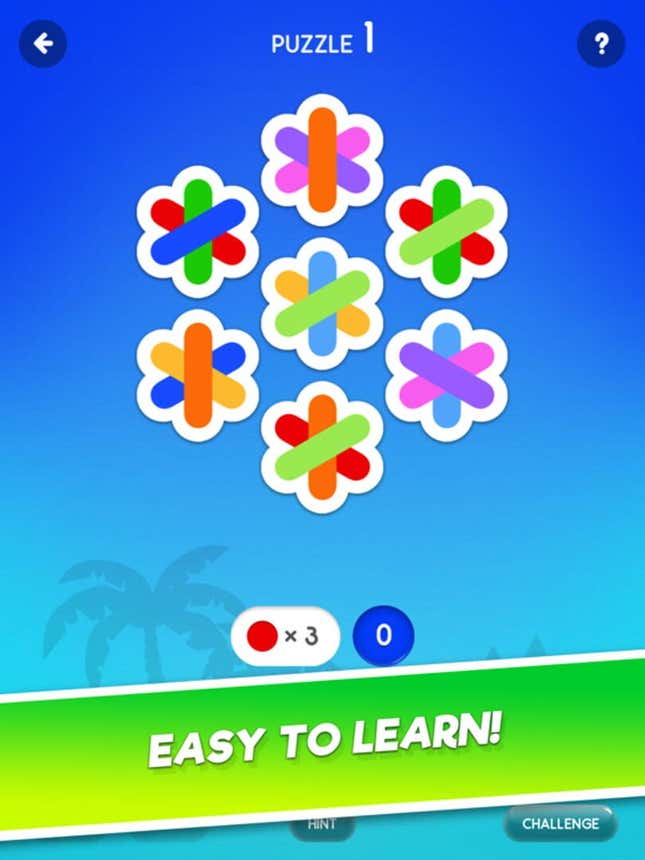Open the question mark help
The image size is (645, 860).
[x=601, y=44]
